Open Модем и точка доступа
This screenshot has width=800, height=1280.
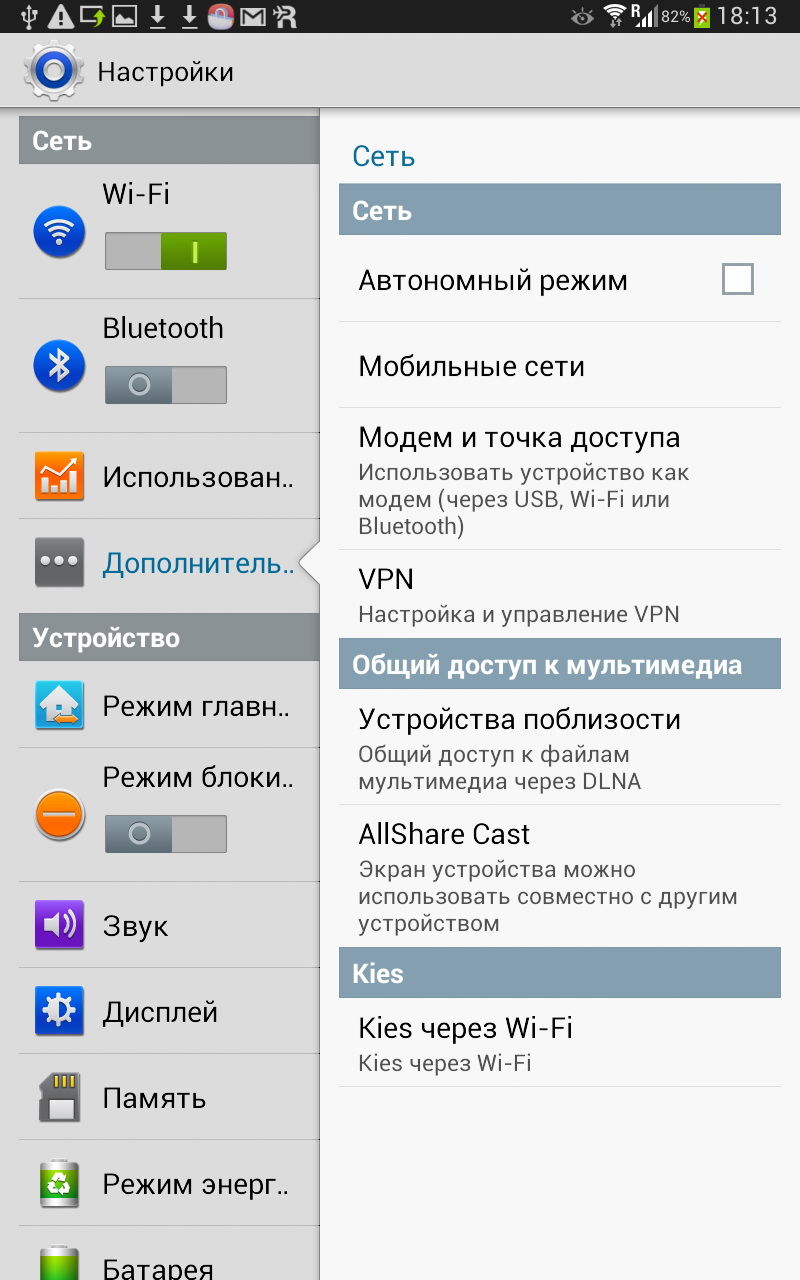(x=558, y=479)
